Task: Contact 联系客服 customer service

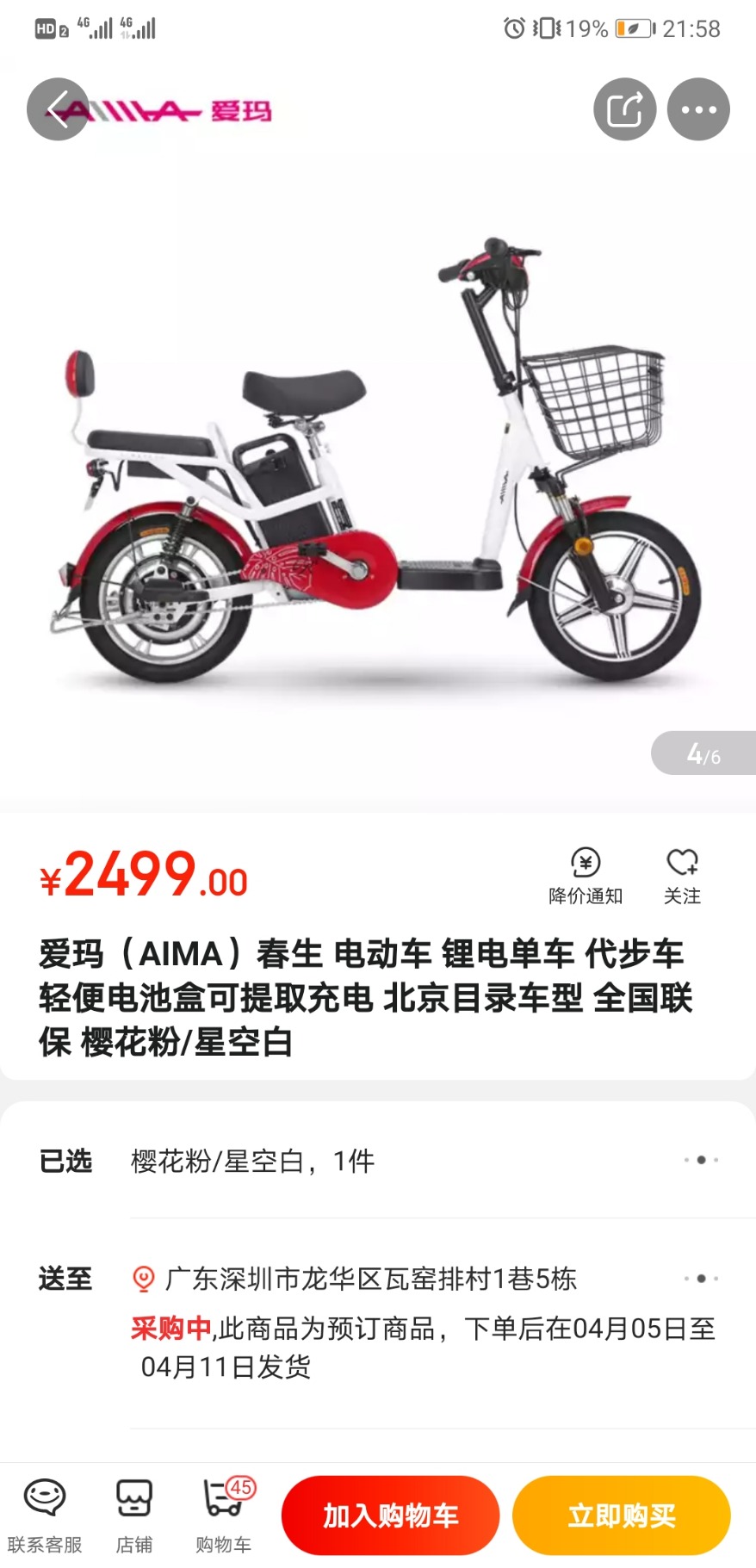Action: [45, 1515]
